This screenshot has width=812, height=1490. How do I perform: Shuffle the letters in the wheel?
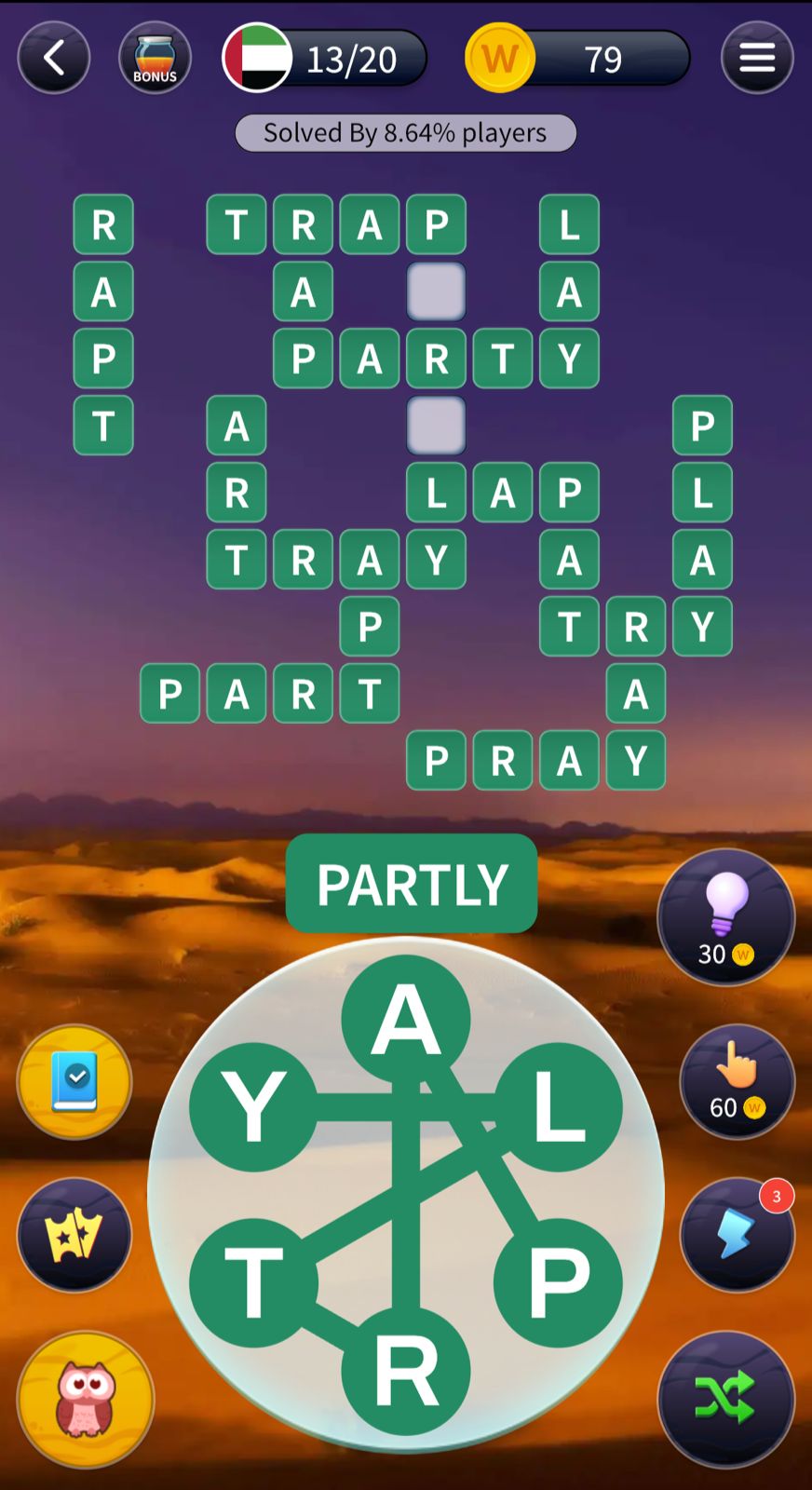coord(725,1399)
